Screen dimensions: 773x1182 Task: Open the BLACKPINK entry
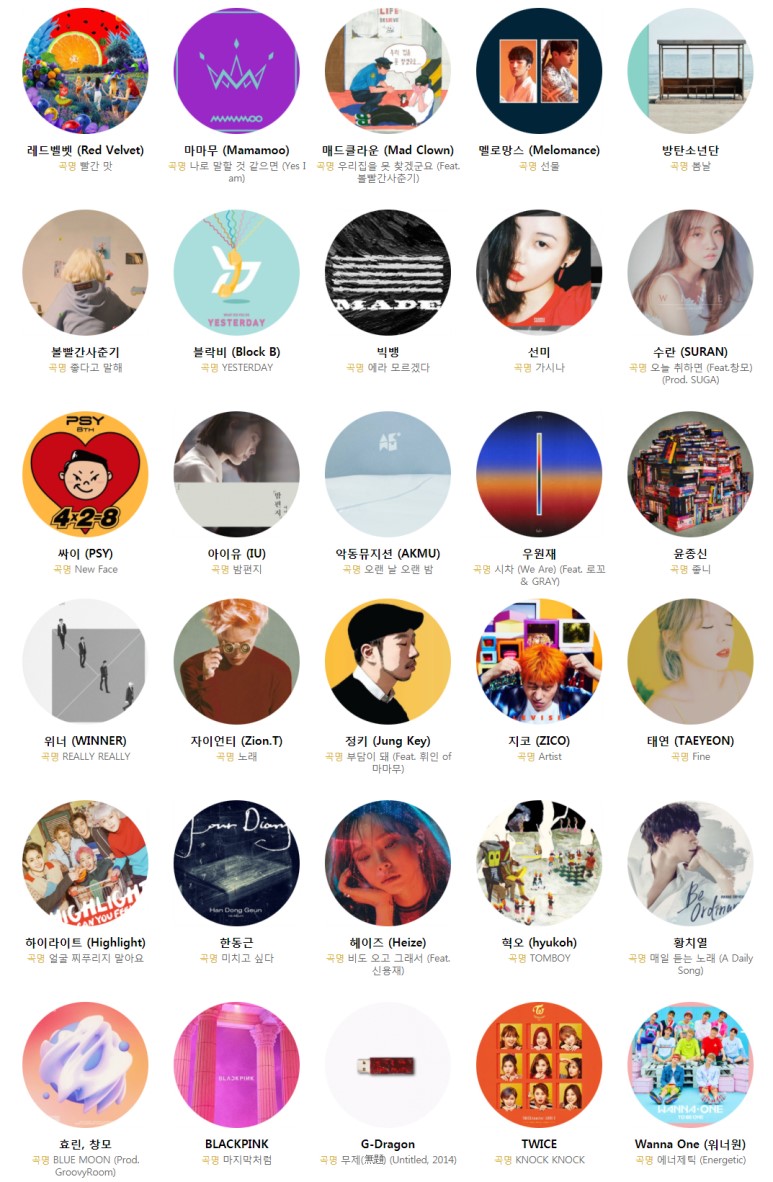coord(236,1066)
